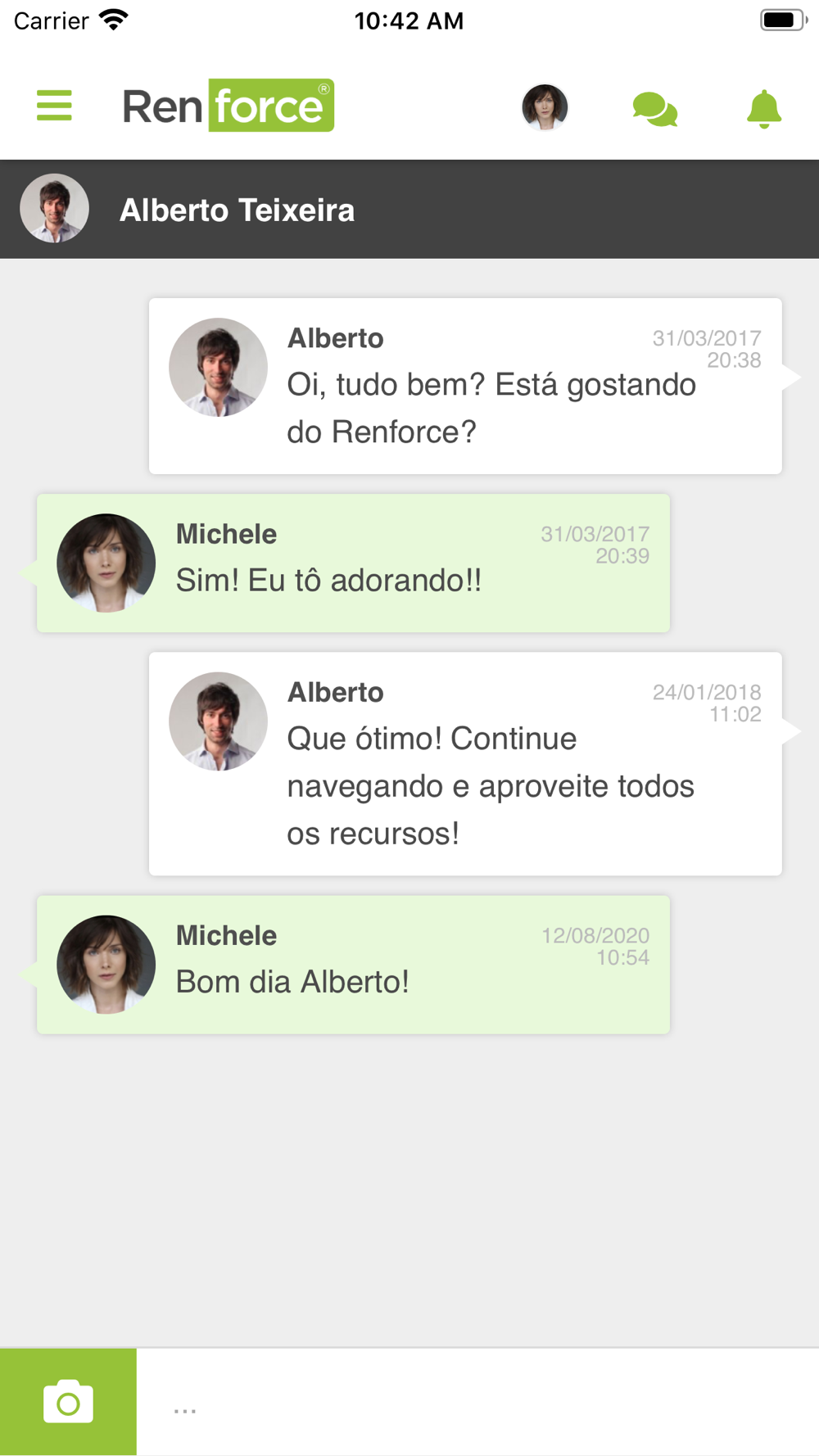Open the notifications bell
The width and height of the screenshot is (819, 1456).
[764, 109]
